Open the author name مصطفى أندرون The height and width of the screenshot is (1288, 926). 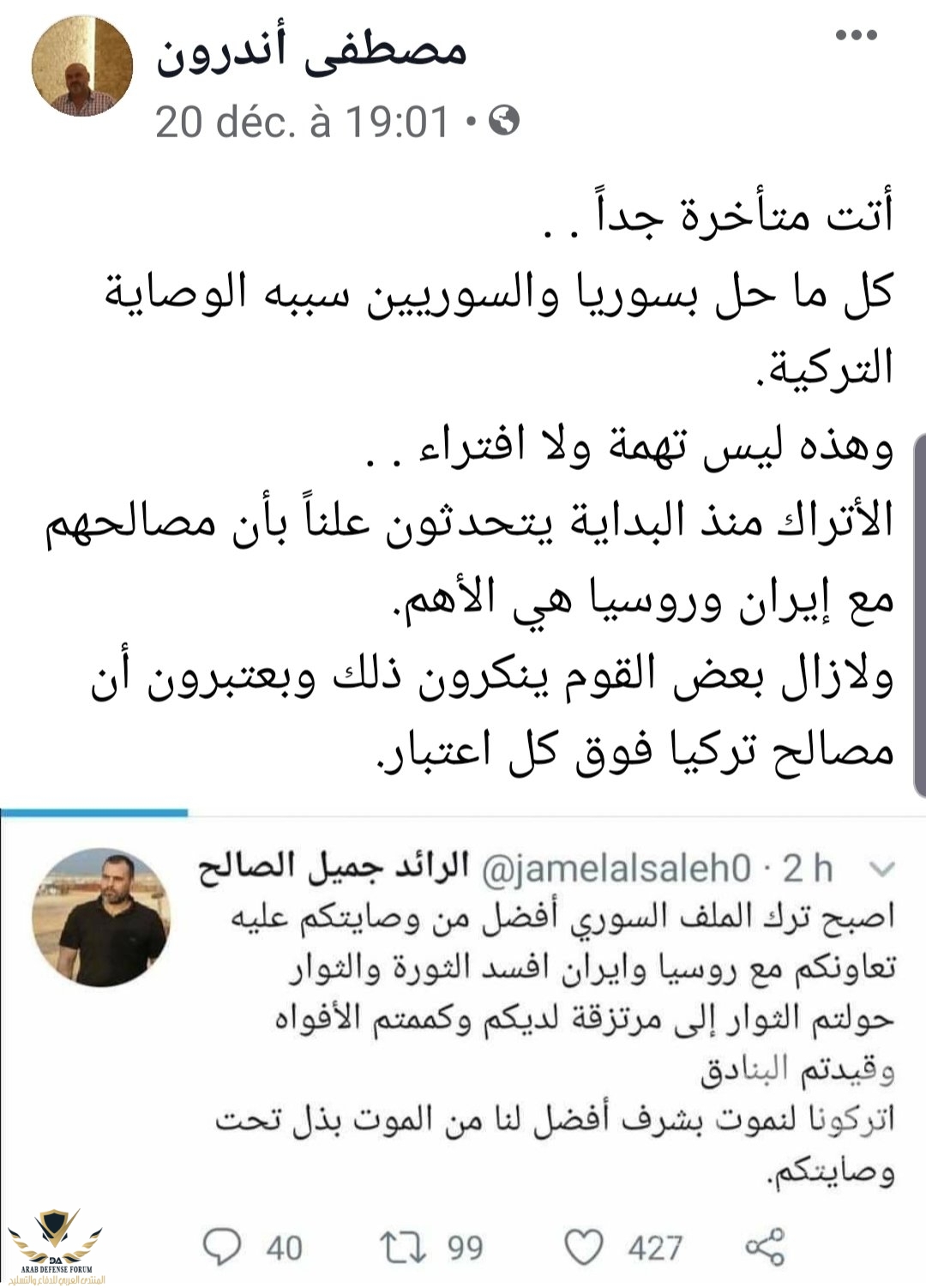pos(311,50)
